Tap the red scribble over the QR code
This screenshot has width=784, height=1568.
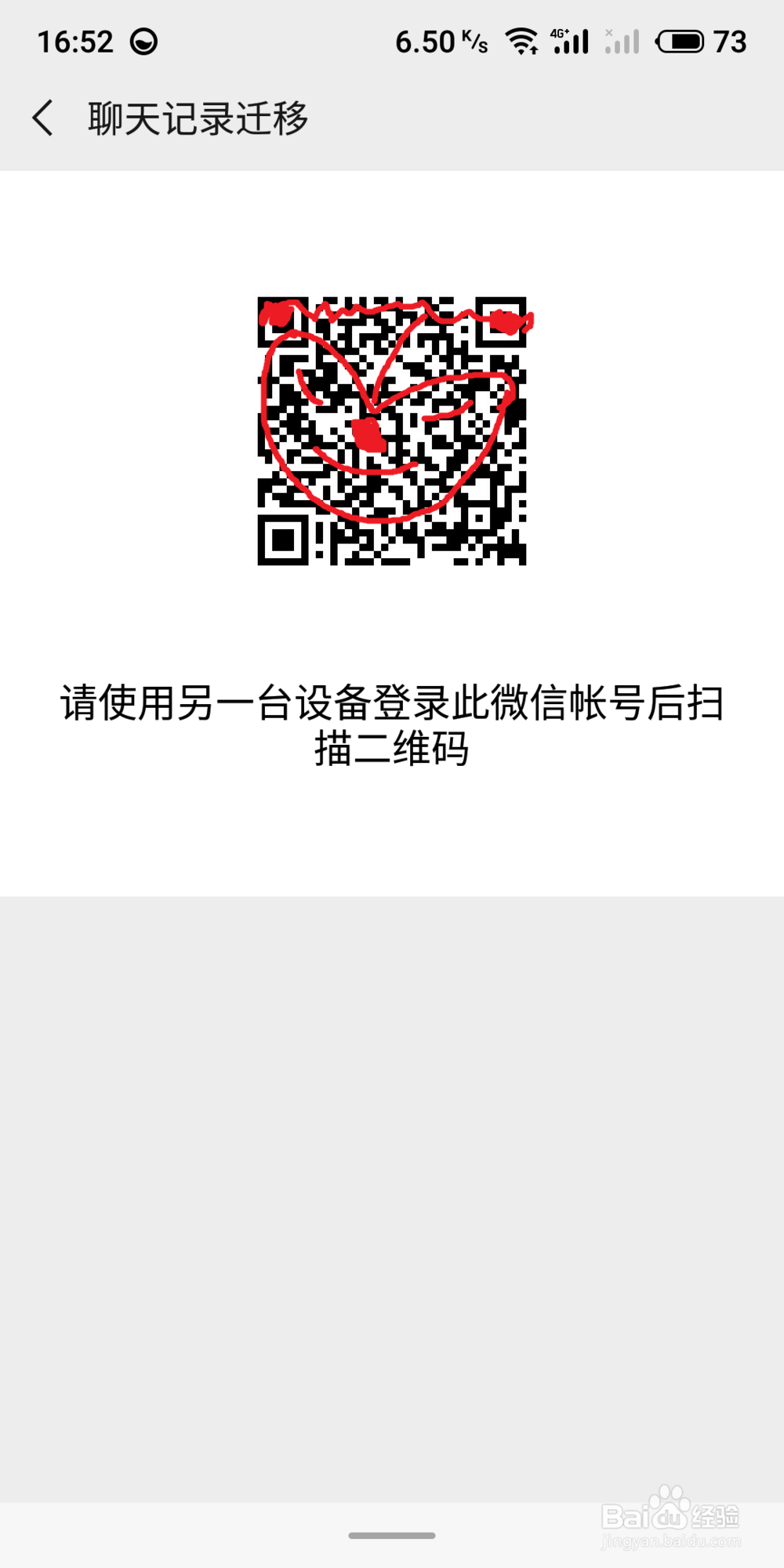(367, 435)
